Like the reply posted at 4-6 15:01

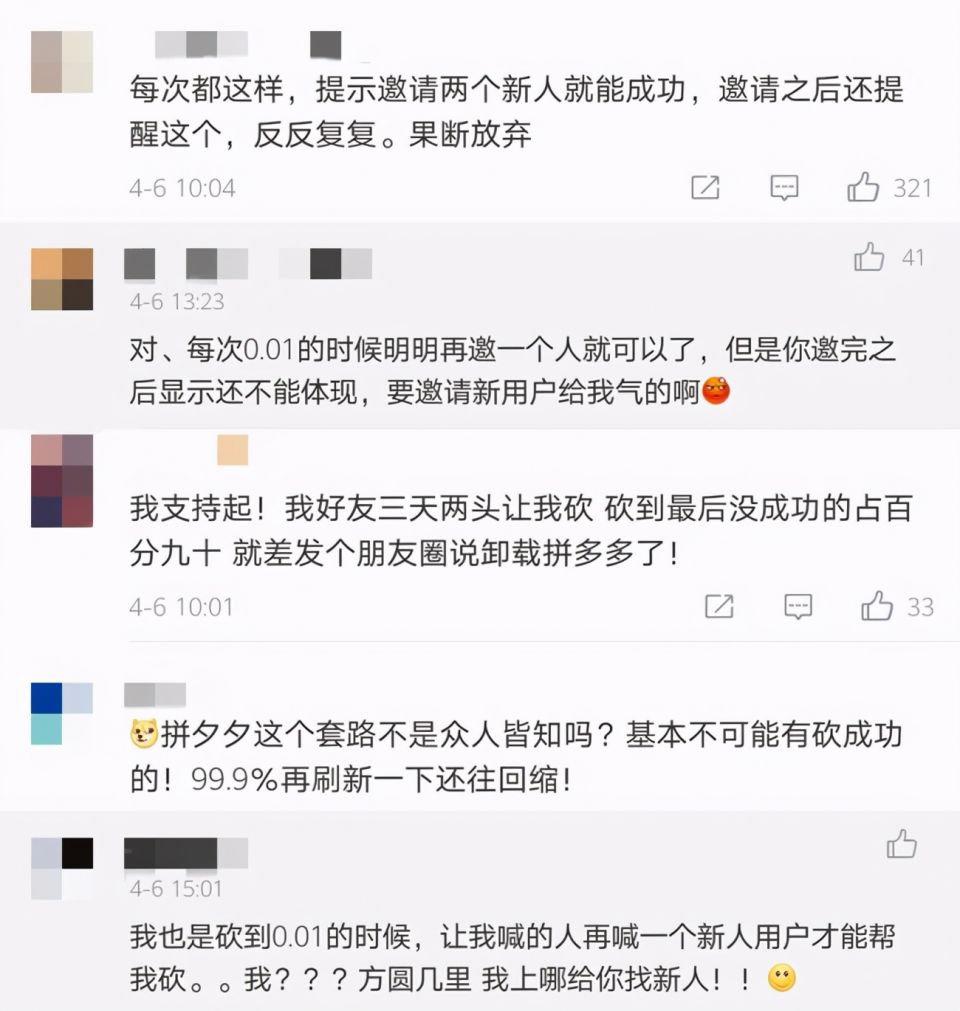pyautogui.click(x=901, y=844)
